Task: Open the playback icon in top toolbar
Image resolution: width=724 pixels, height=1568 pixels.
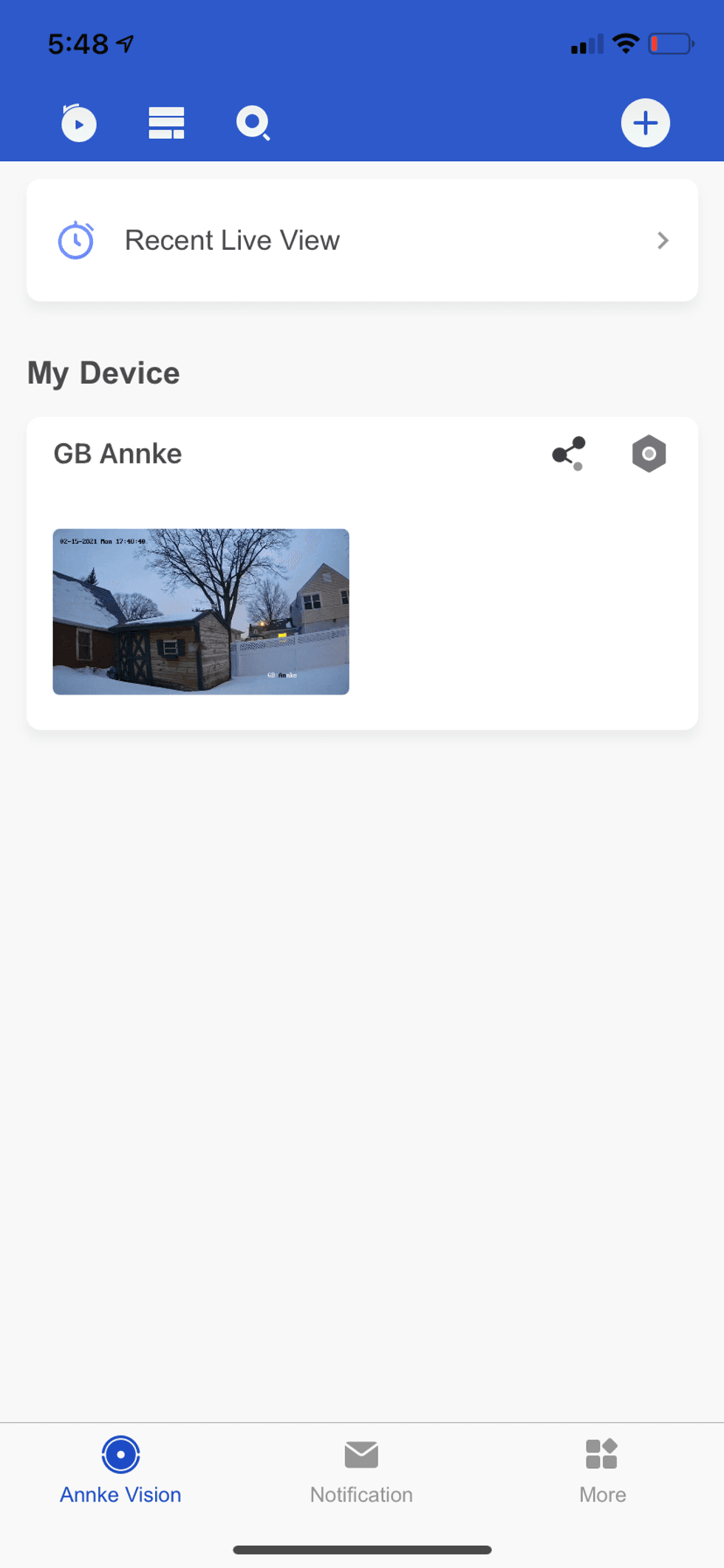Action: (x=78, y=123)
